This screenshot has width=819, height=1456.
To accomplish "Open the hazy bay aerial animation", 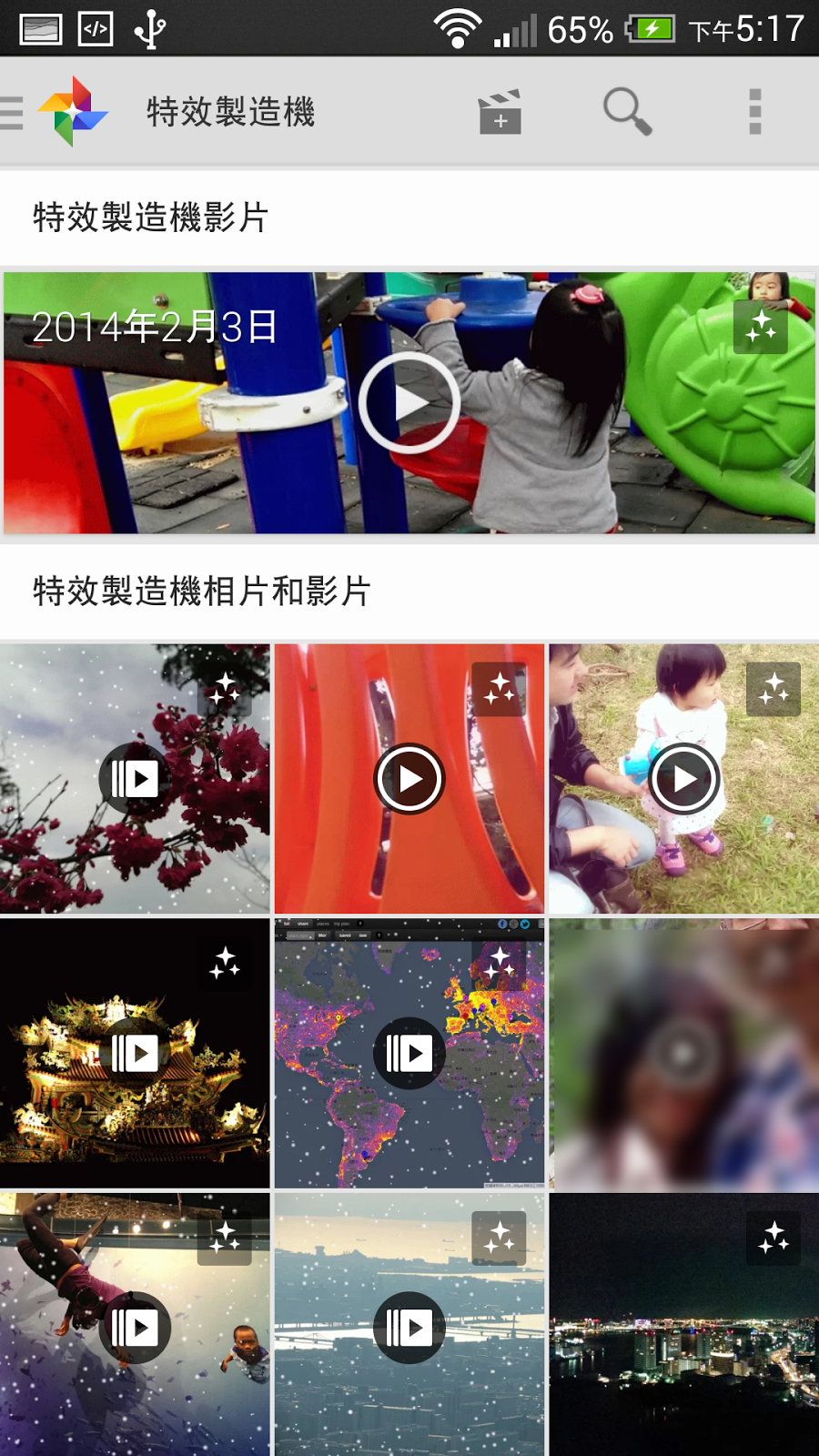I will 409,1327.
